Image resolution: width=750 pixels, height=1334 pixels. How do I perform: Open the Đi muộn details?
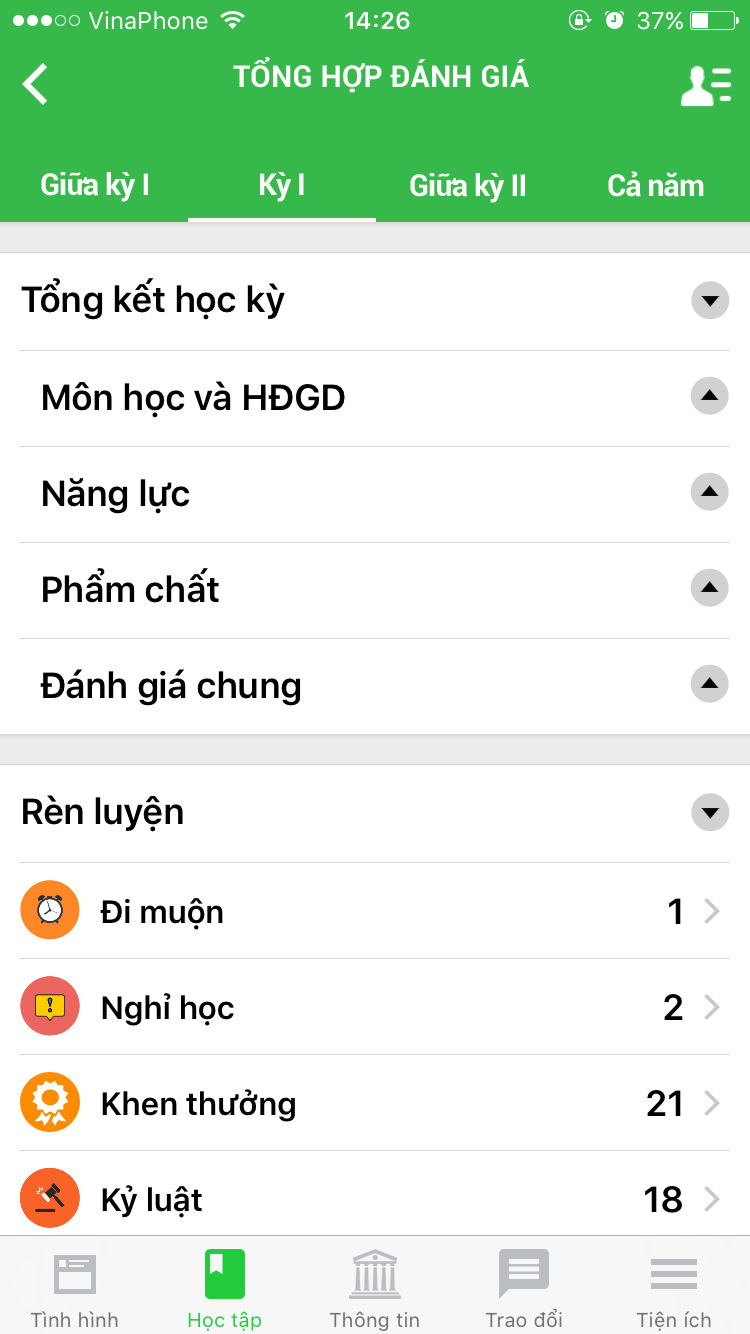tap(375, 911)
